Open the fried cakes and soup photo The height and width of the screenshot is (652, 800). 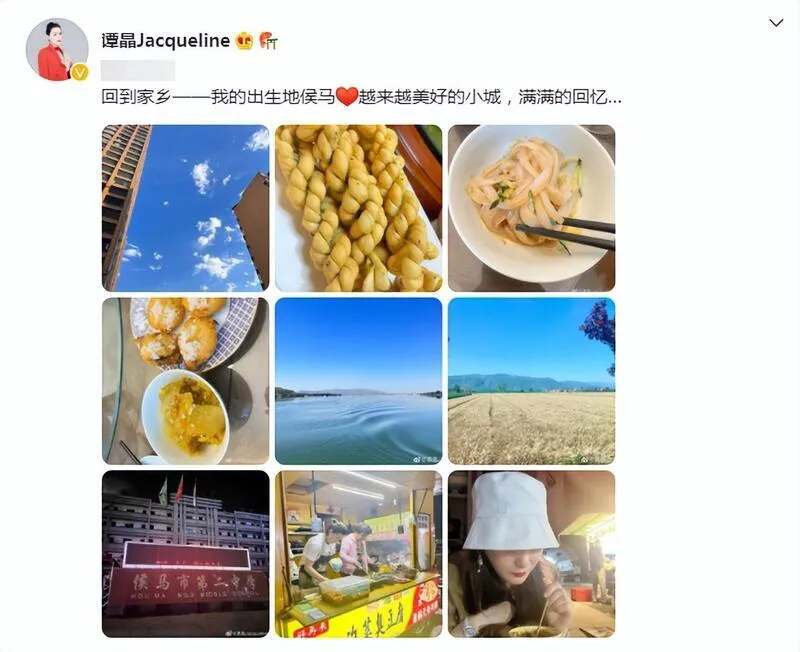pos(185,380)
